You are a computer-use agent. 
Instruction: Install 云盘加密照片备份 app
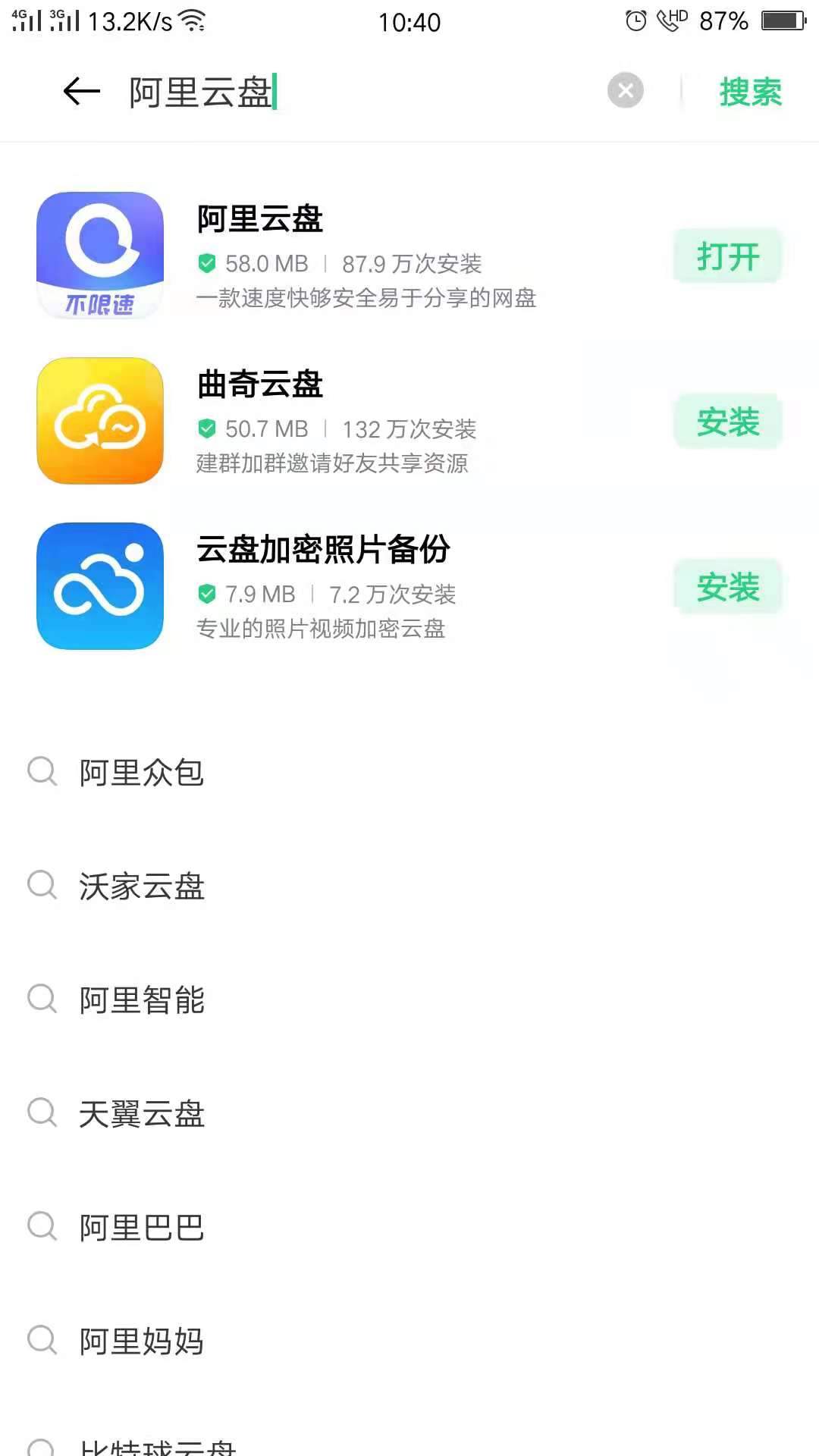[727, 587]
